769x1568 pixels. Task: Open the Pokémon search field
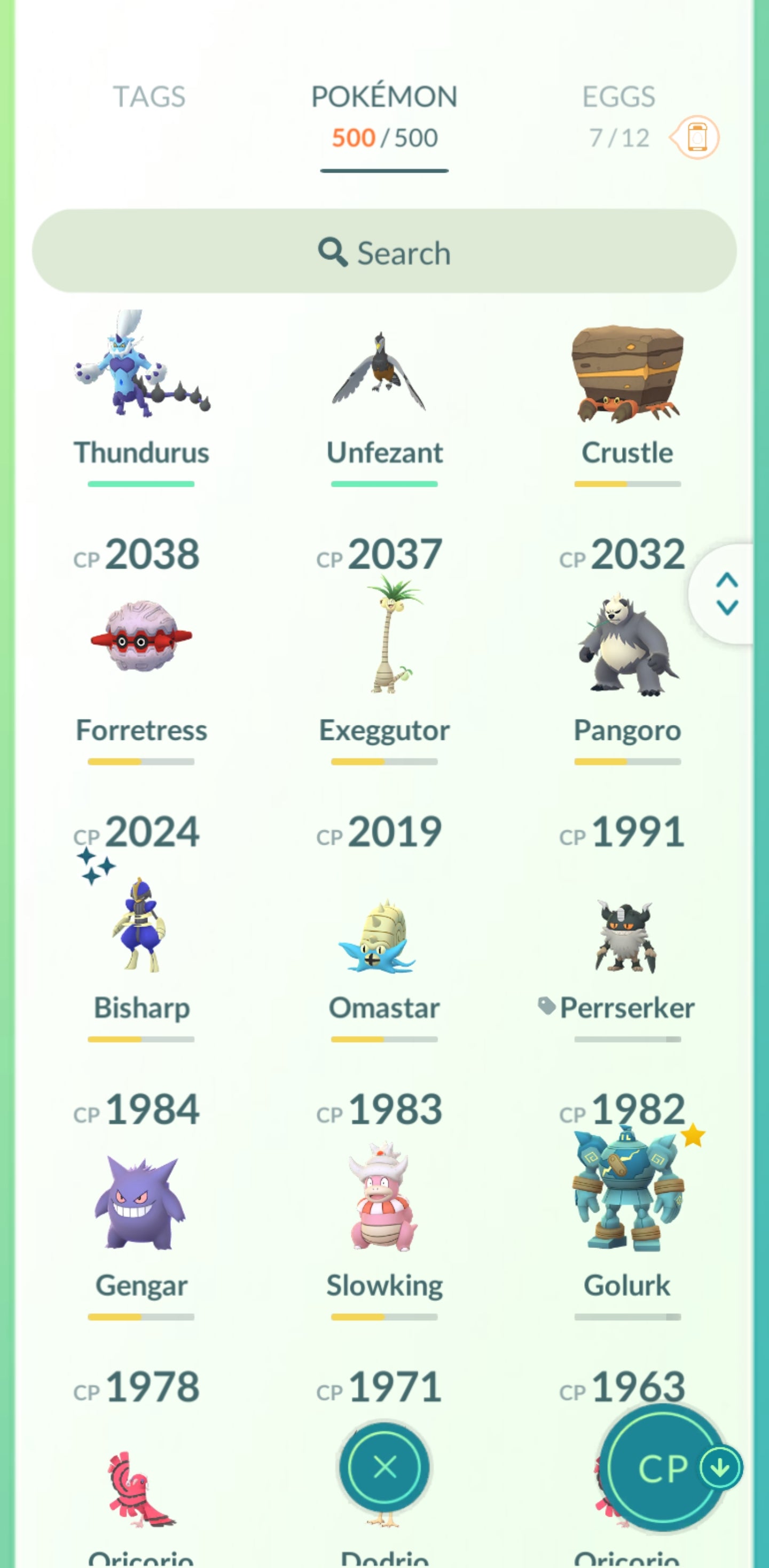384,252
